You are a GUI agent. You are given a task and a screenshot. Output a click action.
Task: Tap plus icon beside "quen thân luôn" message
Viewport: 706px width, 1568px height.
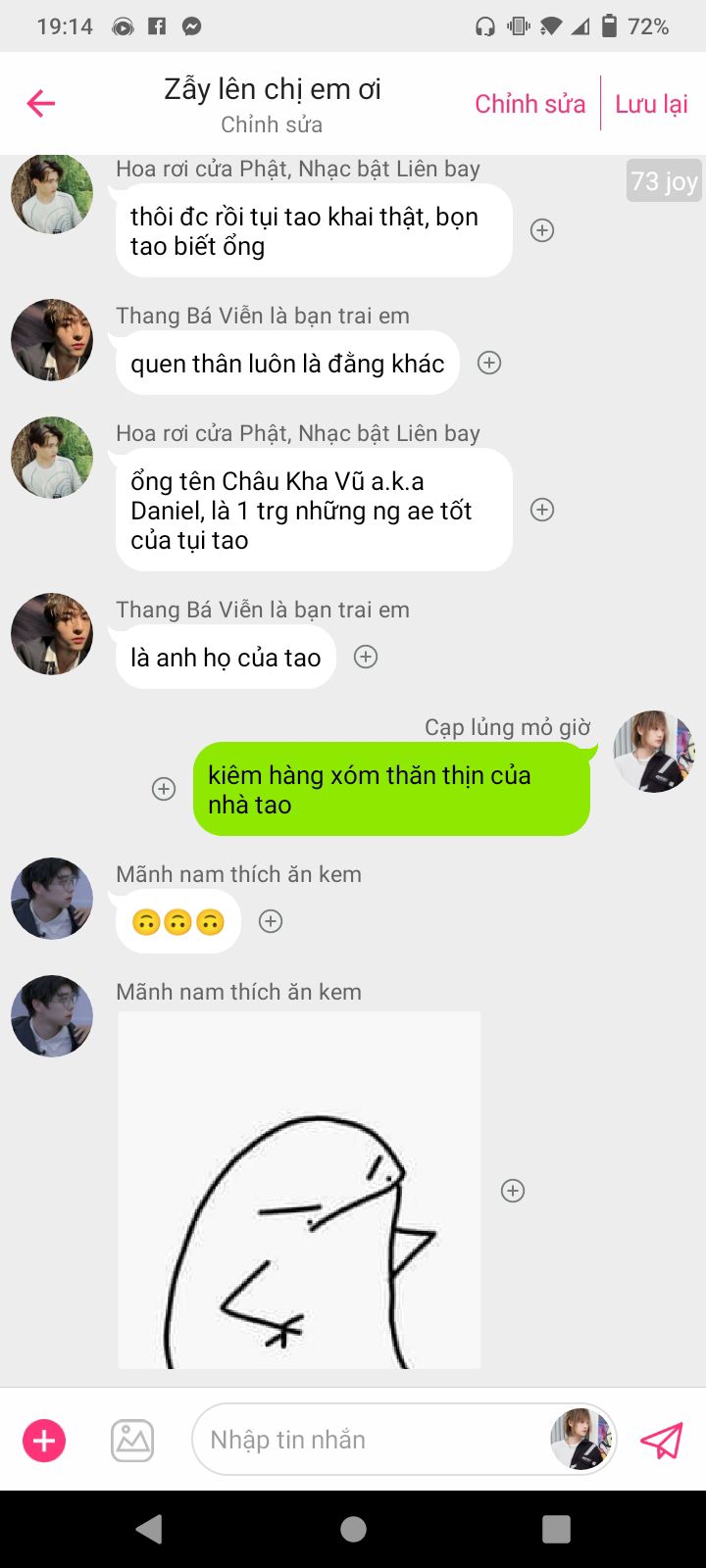489,363
